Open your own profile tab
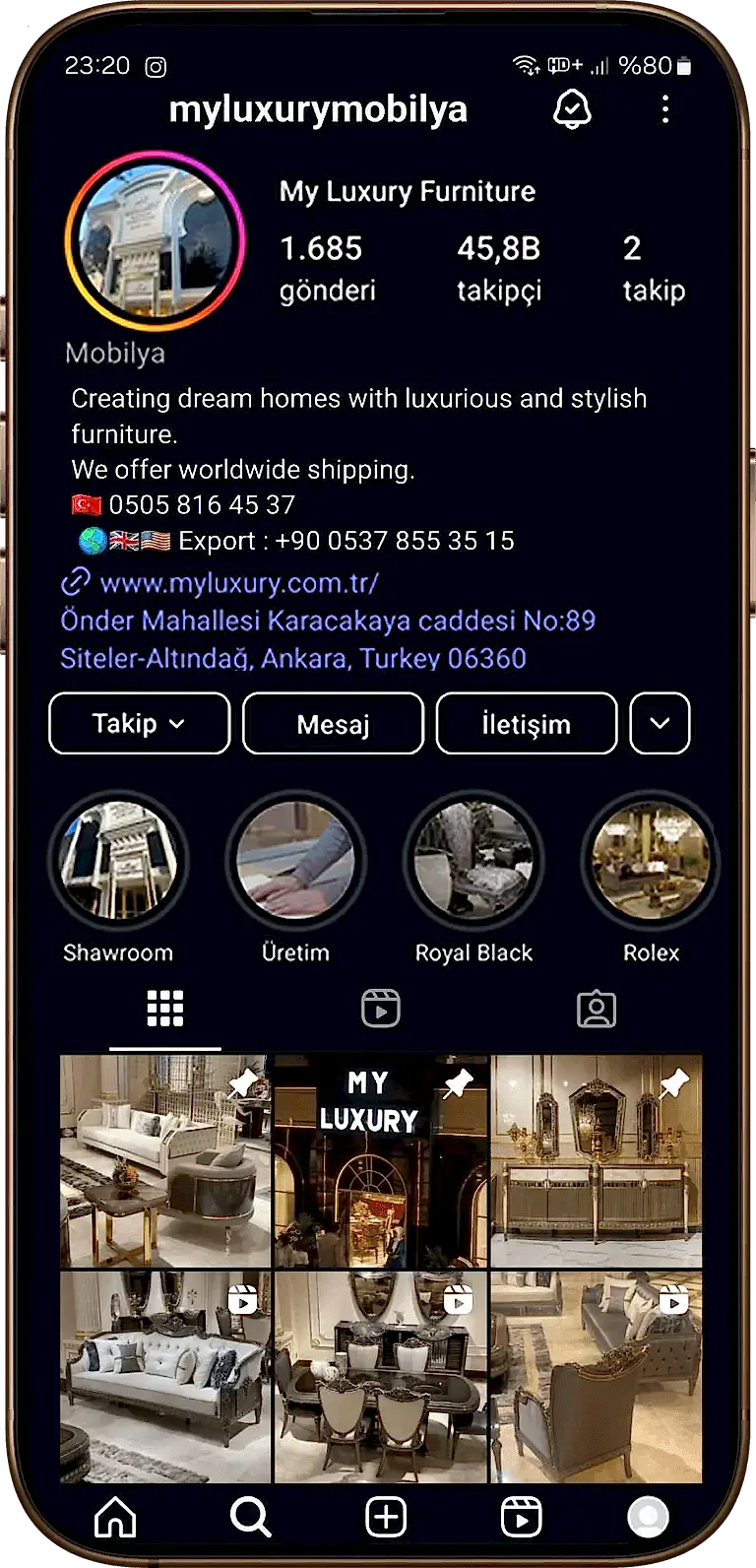This screenshot has height=1568, width=756. tap(648, 1518)
